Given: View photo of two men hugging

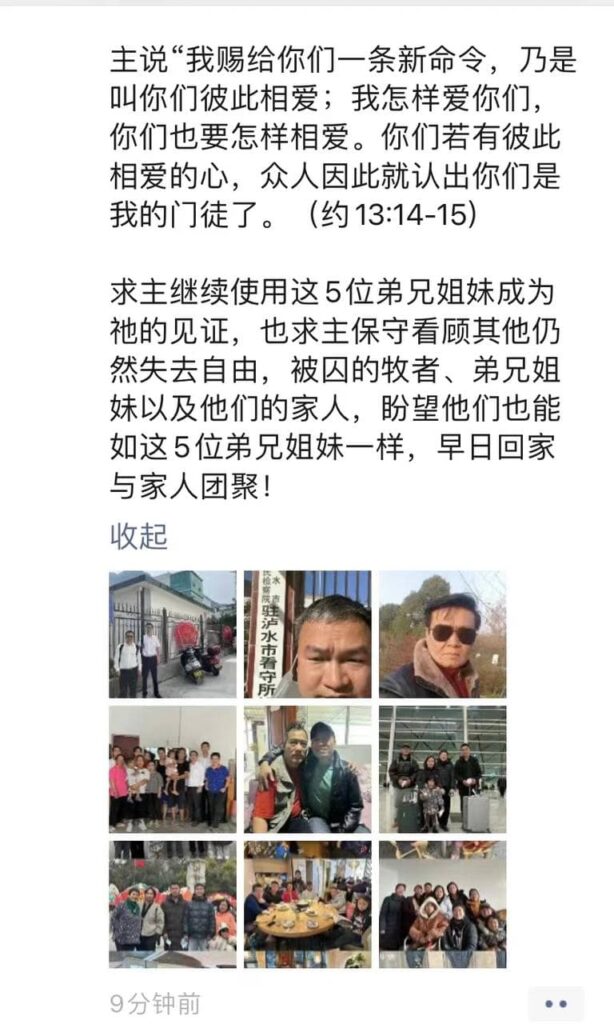Looking at the screenshot, I should 307,769.
